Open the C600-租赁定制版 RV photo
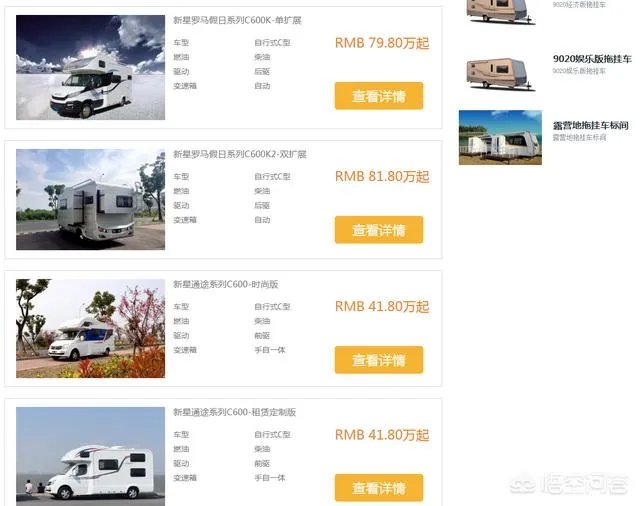Image resolution: width=640 pixels, height=506 pixels. (90, 455)
